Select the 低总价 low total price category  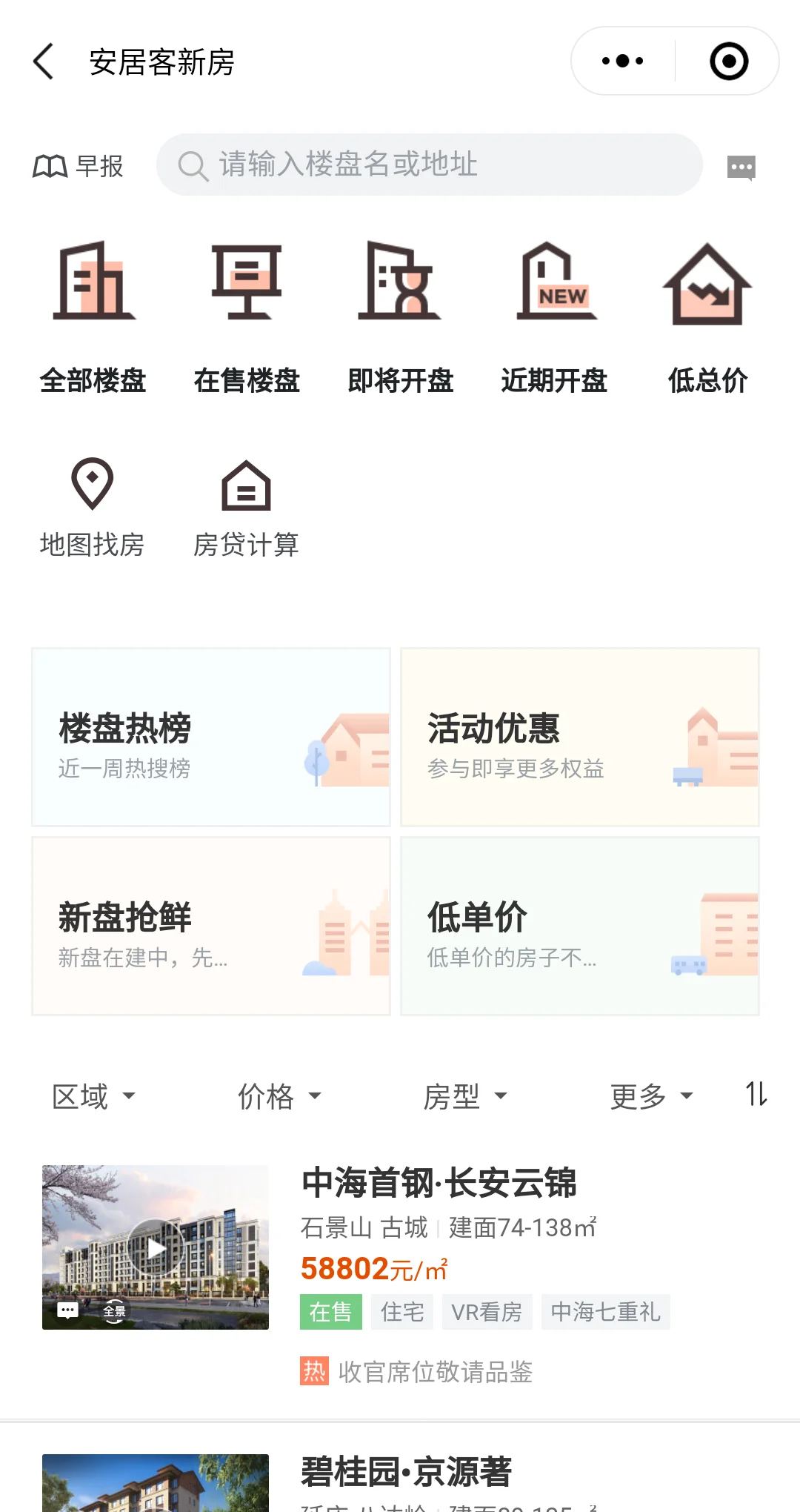click(x=707, y=317)
